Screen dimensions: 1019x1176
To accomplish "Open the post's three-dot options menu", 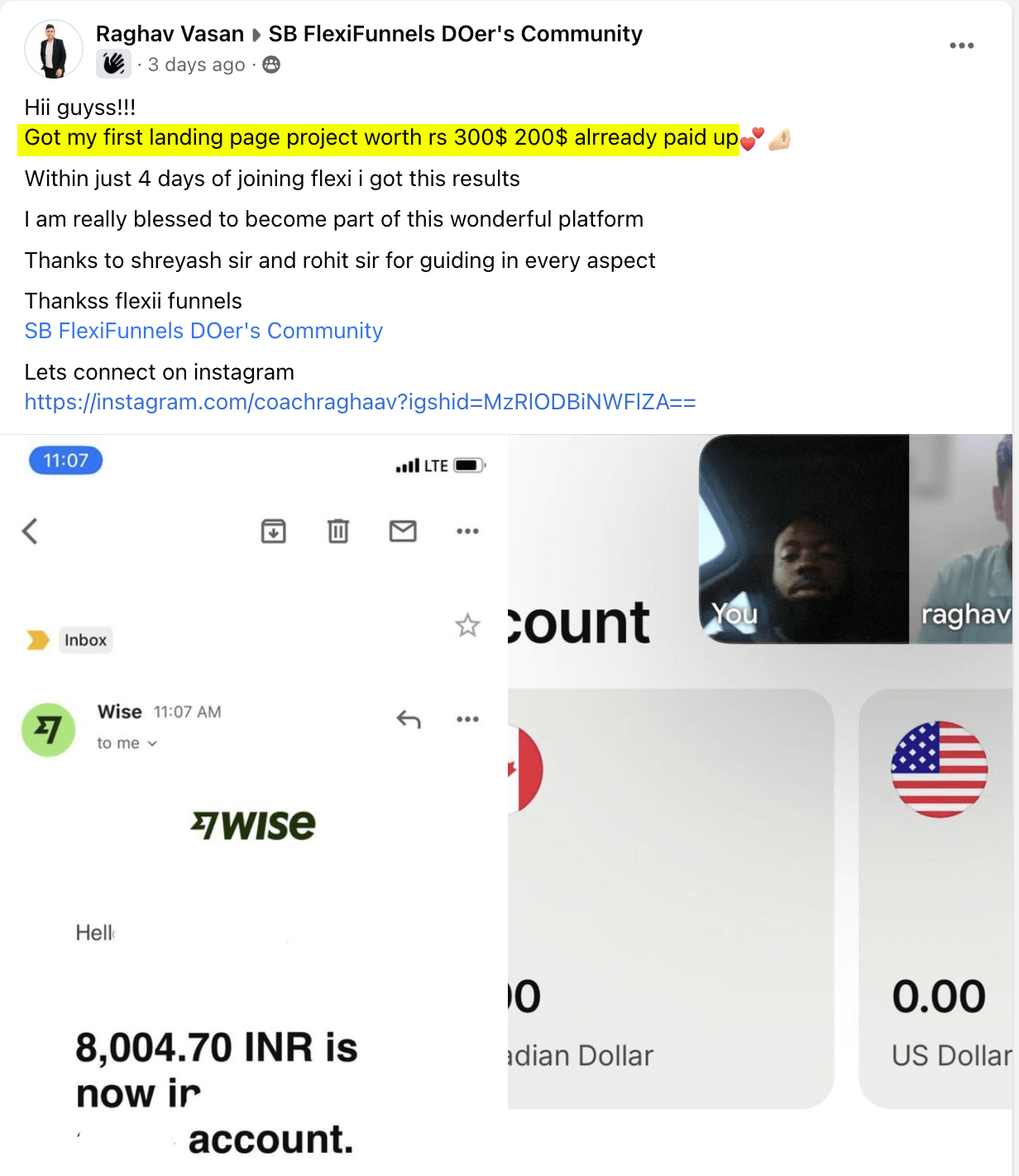I will [961, 45].
